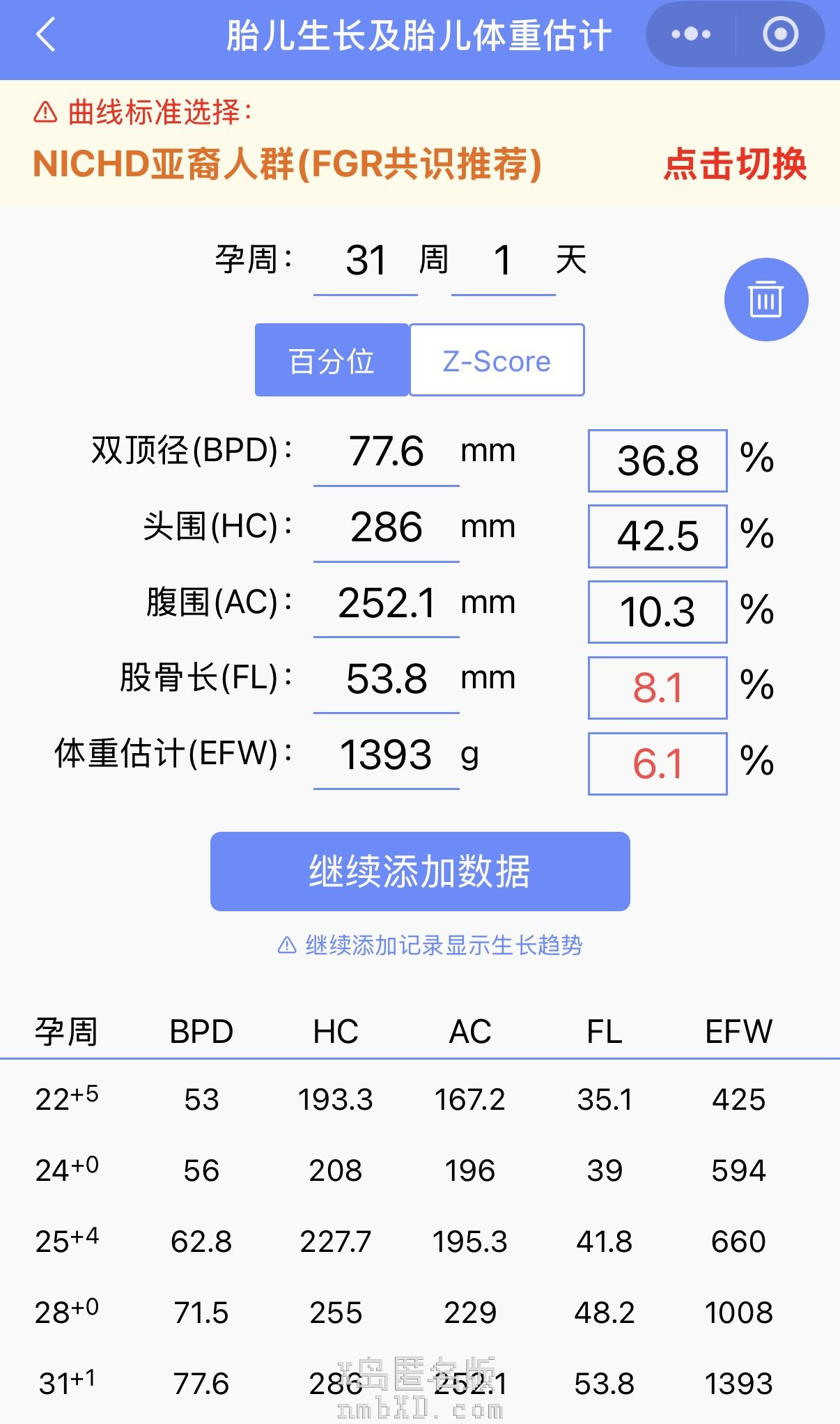Edit the gestational days field
The width and height of the screenshot is (840, 1424).
pyautogui.click(x=503, y=262)
